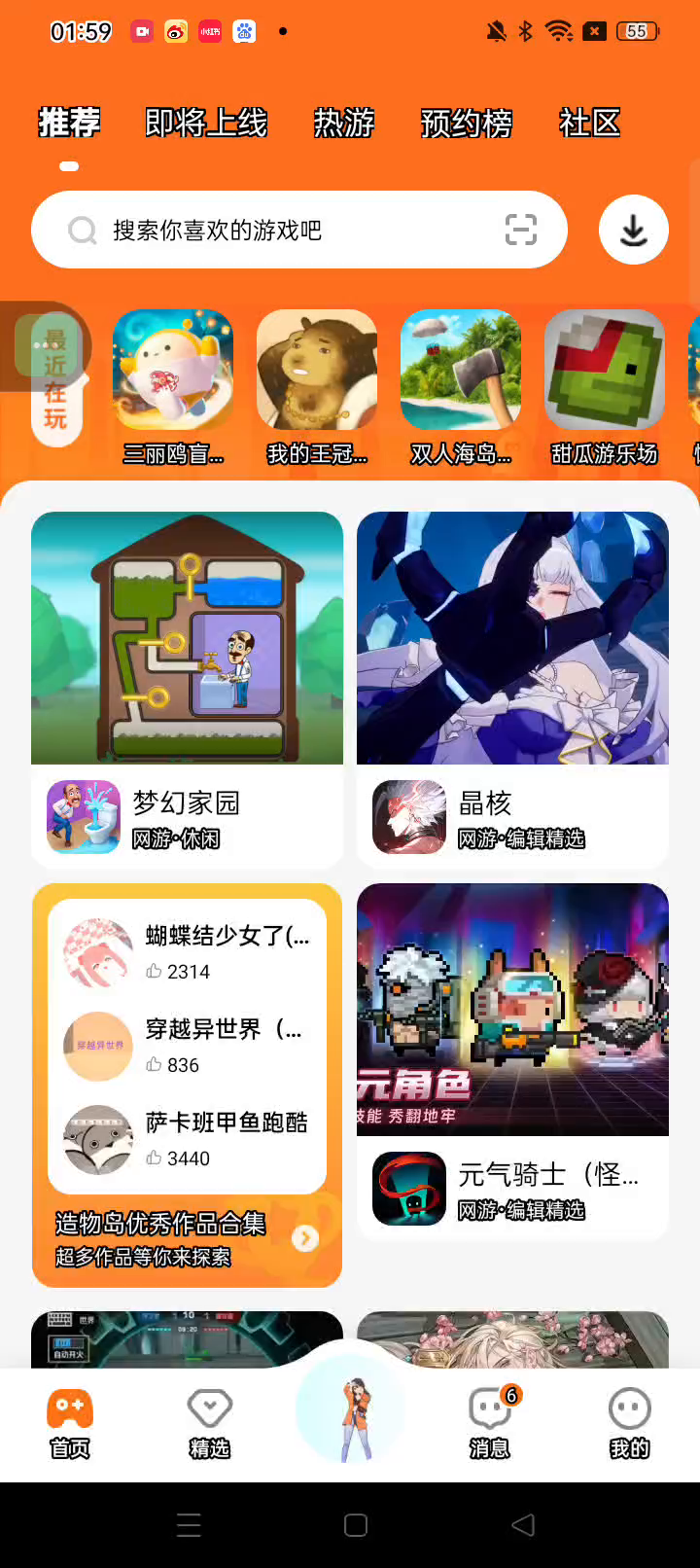Switch to the 热游 tab
The width and height of the screenshot is (700, 1568).
[x=344, y=124]
